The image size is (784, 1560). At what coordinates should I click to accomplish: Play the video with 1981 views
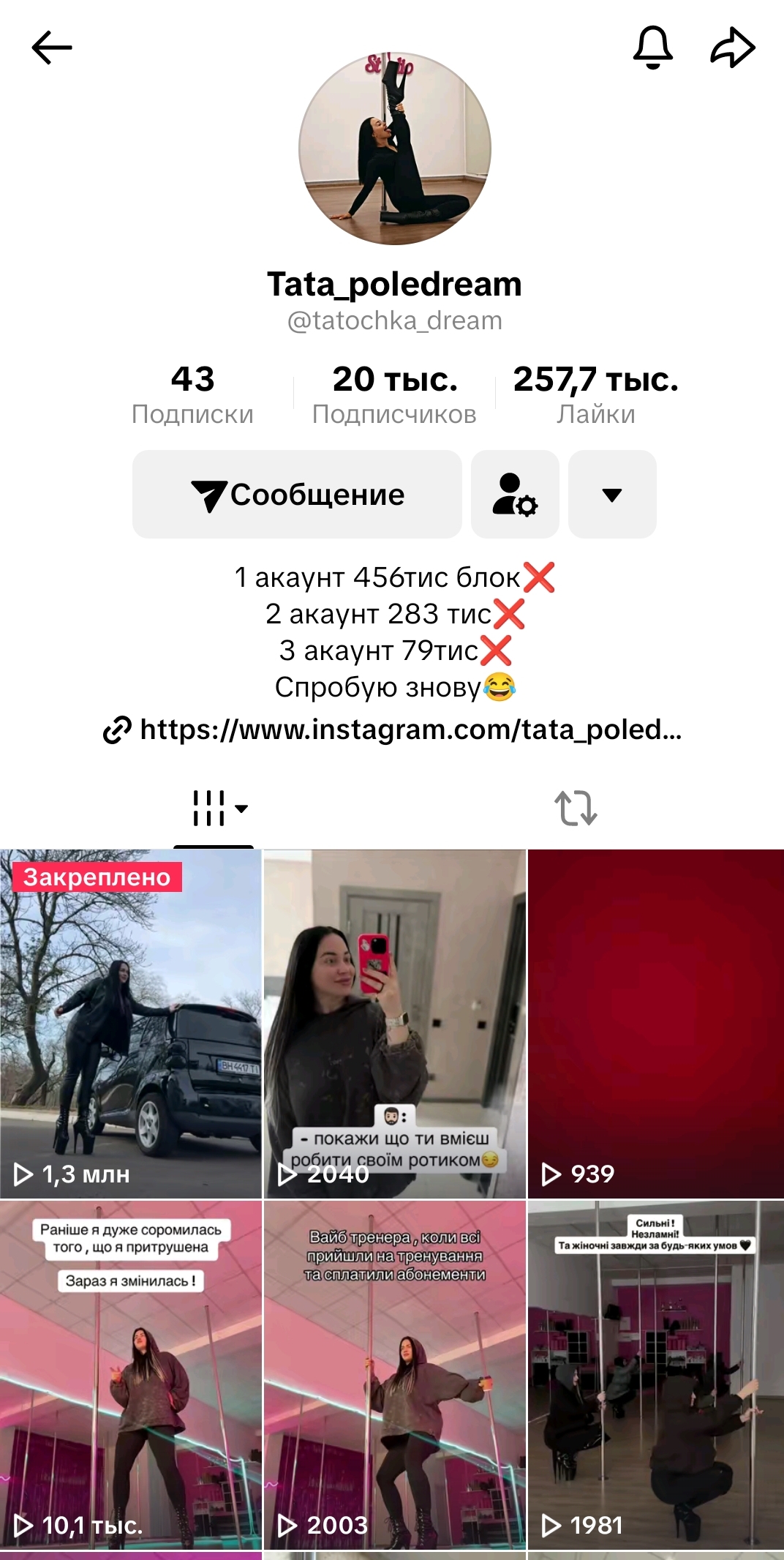click(656, 1374)
